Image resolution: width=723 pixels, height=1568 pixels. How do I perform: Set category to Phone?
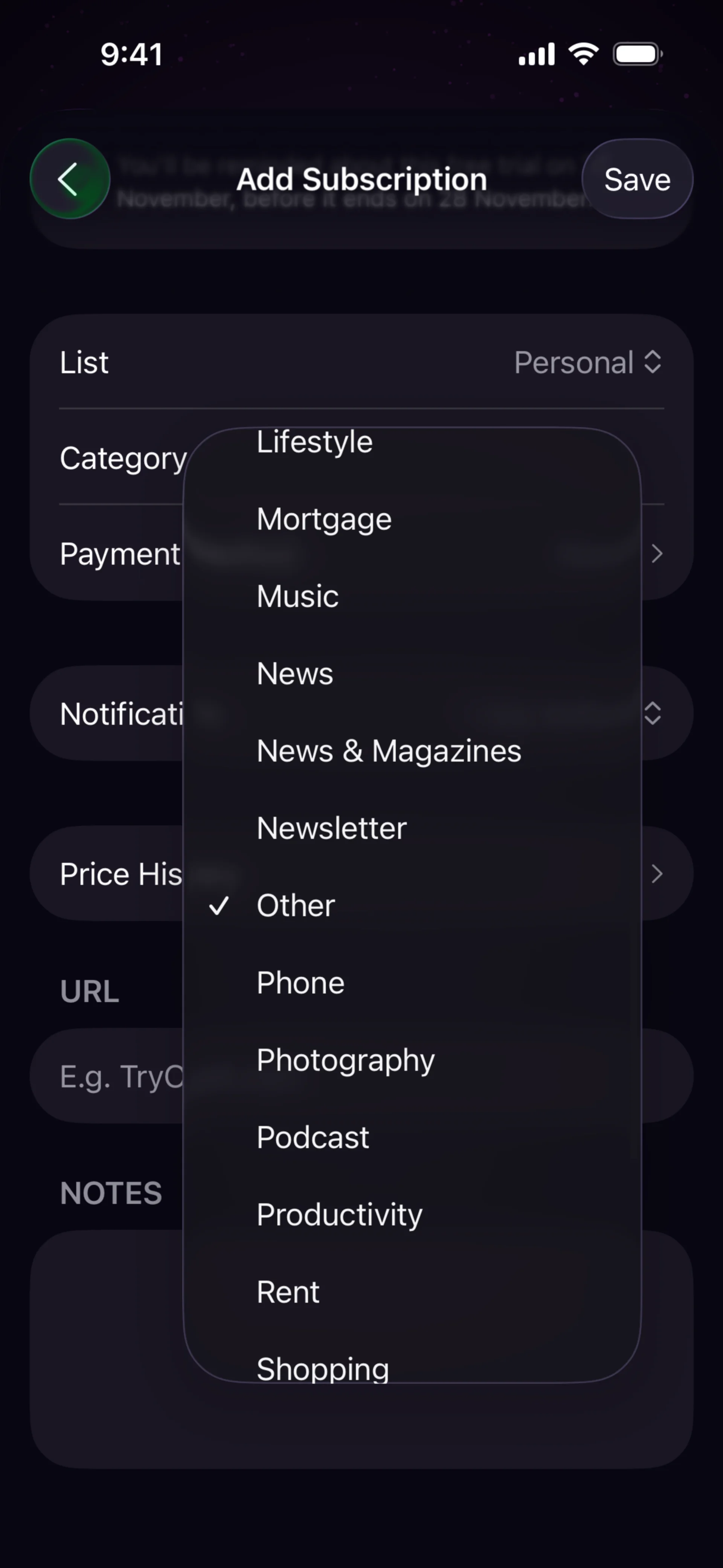tap(300, 983)
